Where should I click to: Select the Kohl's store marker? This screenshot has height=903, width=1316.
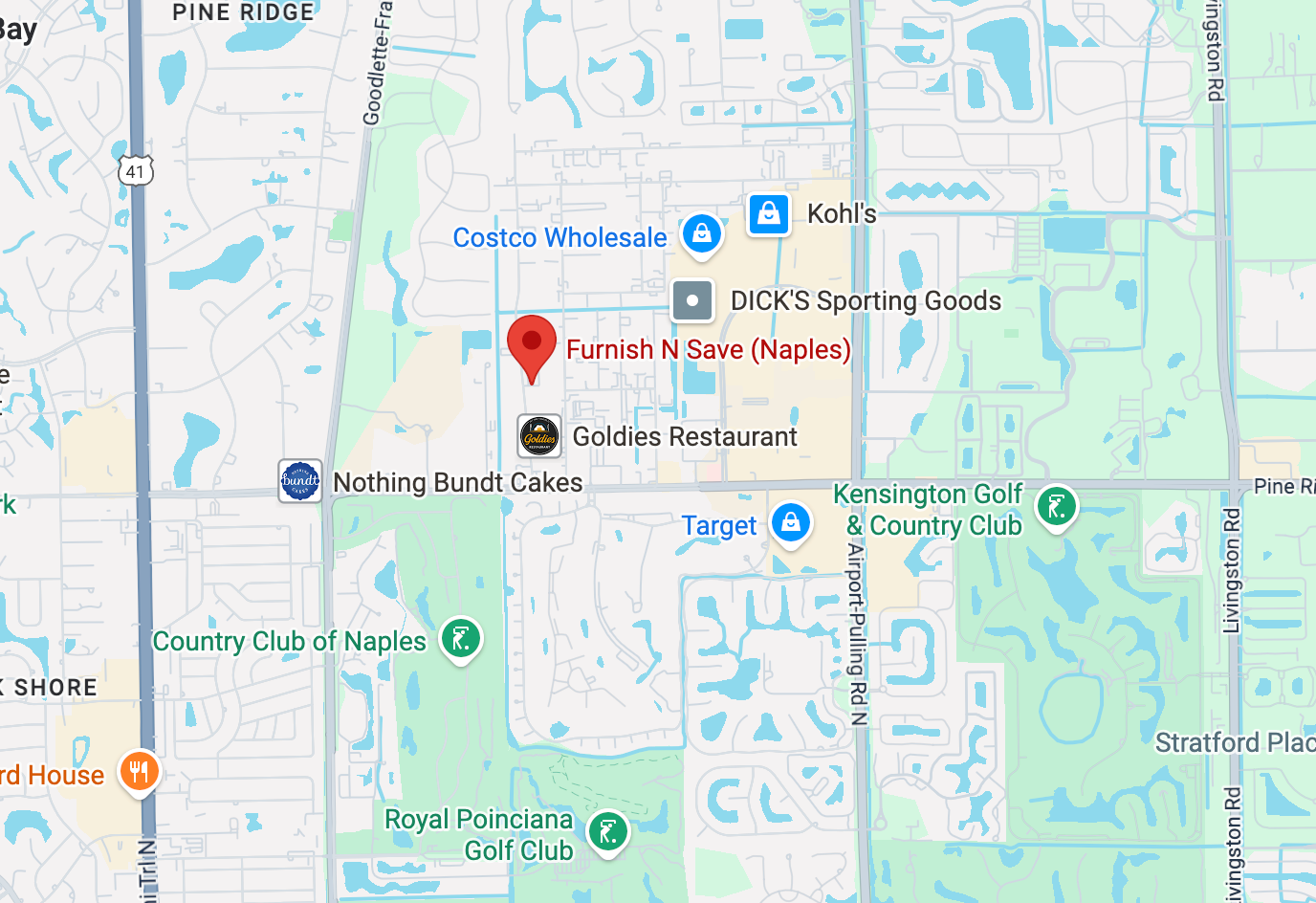768,214
